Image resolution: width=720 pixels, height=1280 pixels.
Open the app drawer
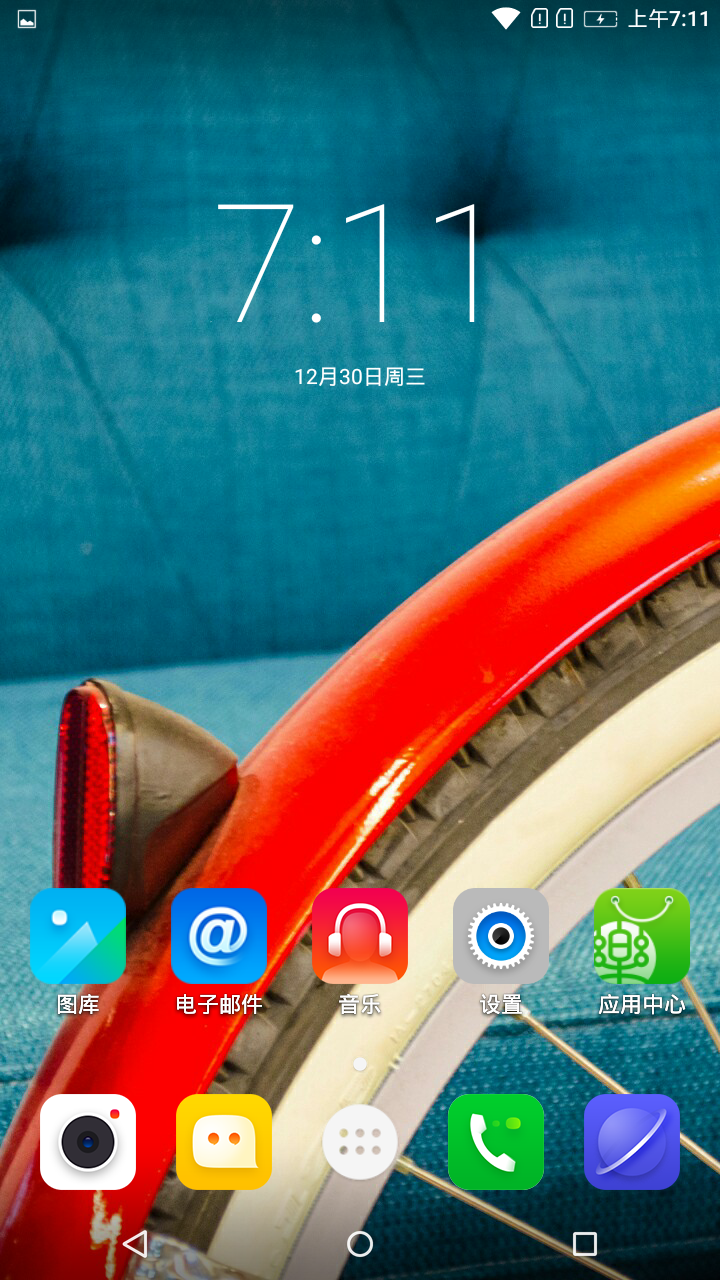point(360,1142)
